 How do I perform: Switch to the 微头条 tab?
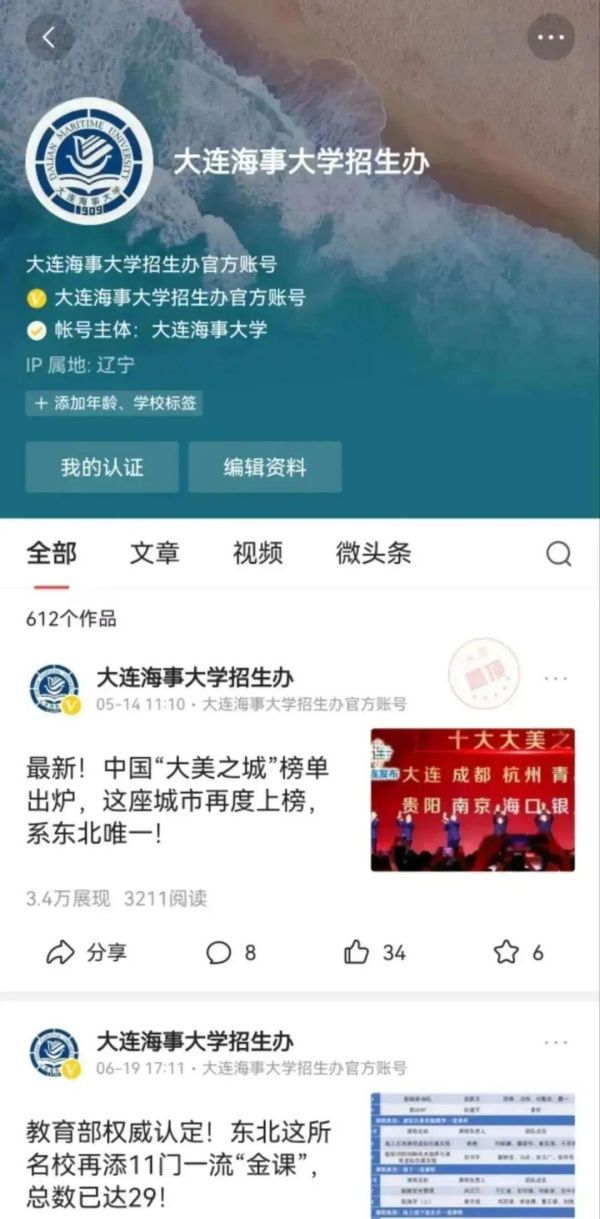(373, 553)
